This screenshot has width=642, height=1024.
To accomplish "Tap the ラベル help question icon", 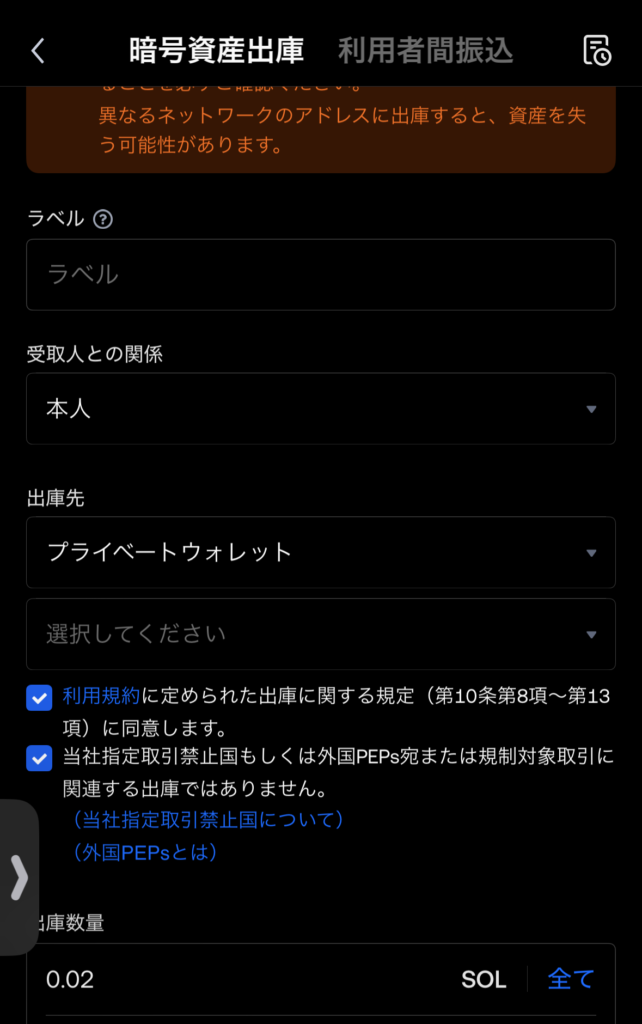I will click(x=102, y=219).
